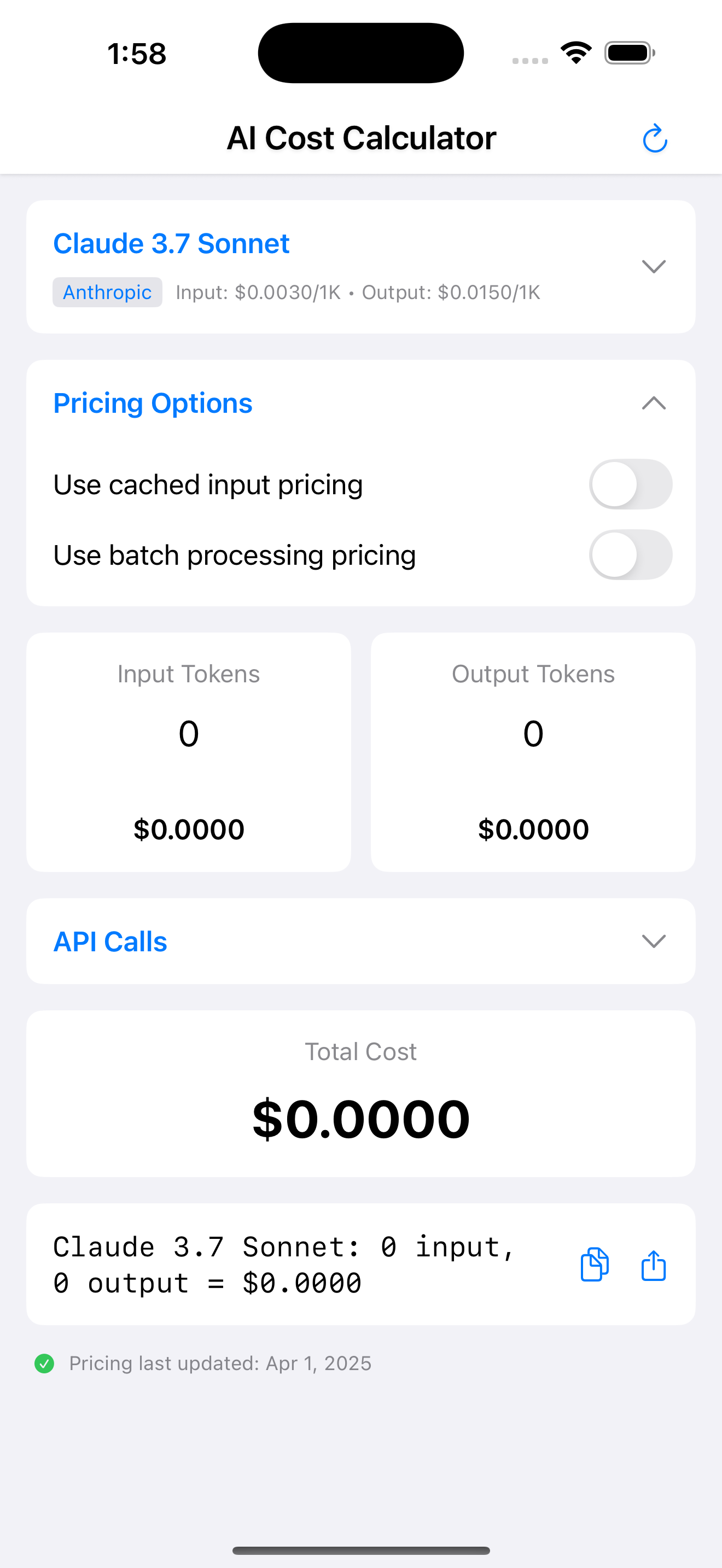Click the API Calls header label
The height and width of the screenshot is (1568, 722).
110,941
